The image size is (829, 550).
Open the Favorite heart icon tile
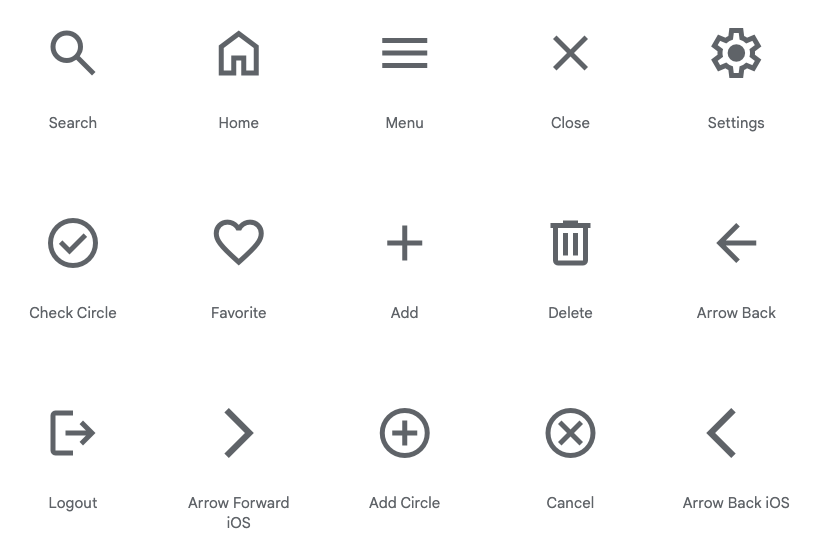(239, 243)
